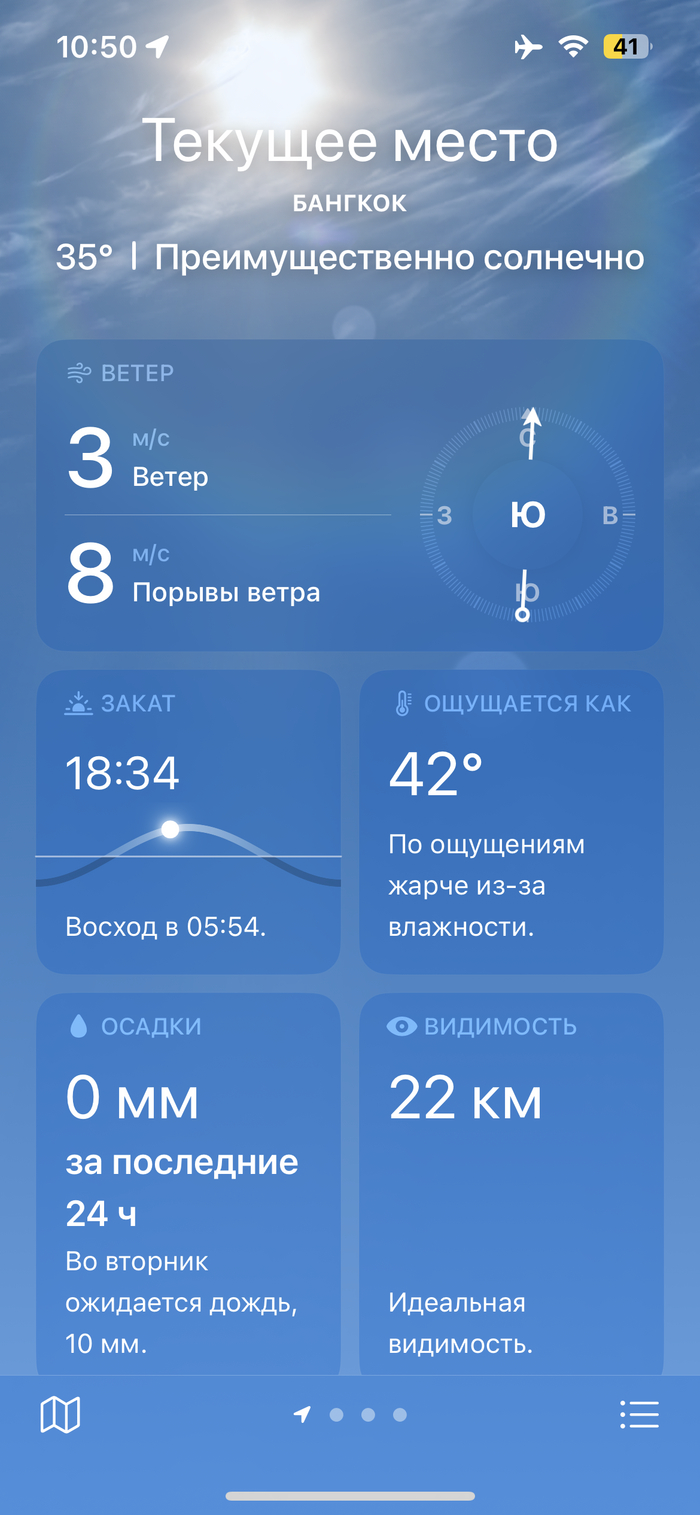Viewport: 700px width, 1515px height.
Task: Tap the page indicator dots
Action: [x=350, y=1414]
